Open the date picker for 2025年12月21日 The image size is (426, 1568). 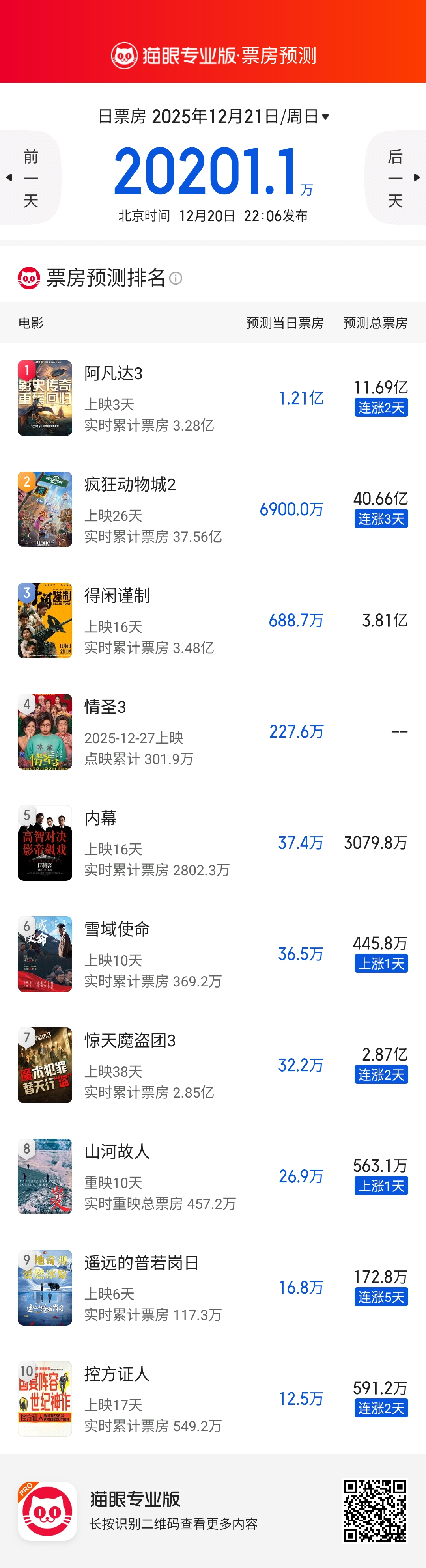point(213,116)
